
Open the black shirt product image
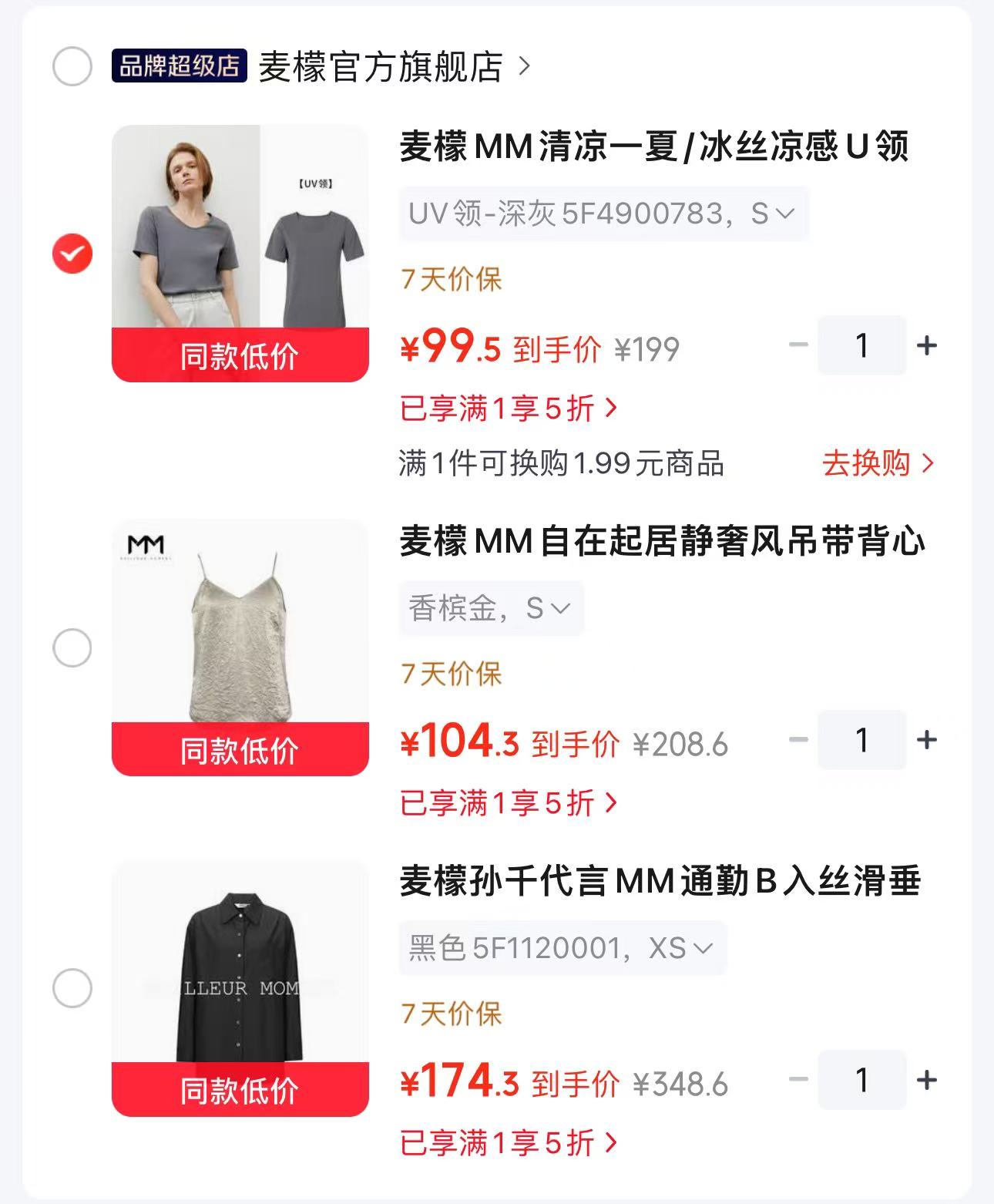(240, 988)
